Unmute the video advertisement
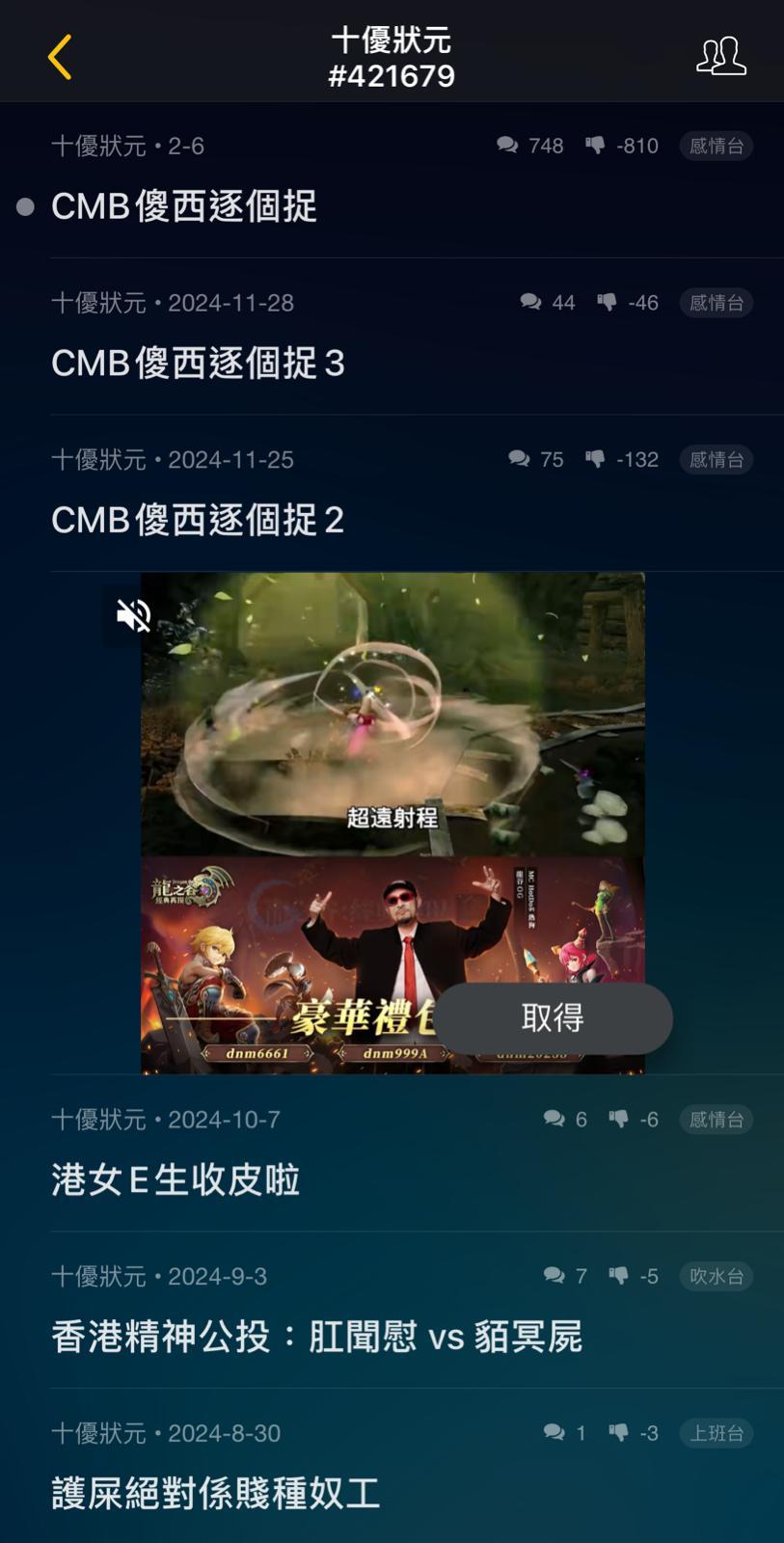This screenshot has height=1543, width=784. coord(133,615)
